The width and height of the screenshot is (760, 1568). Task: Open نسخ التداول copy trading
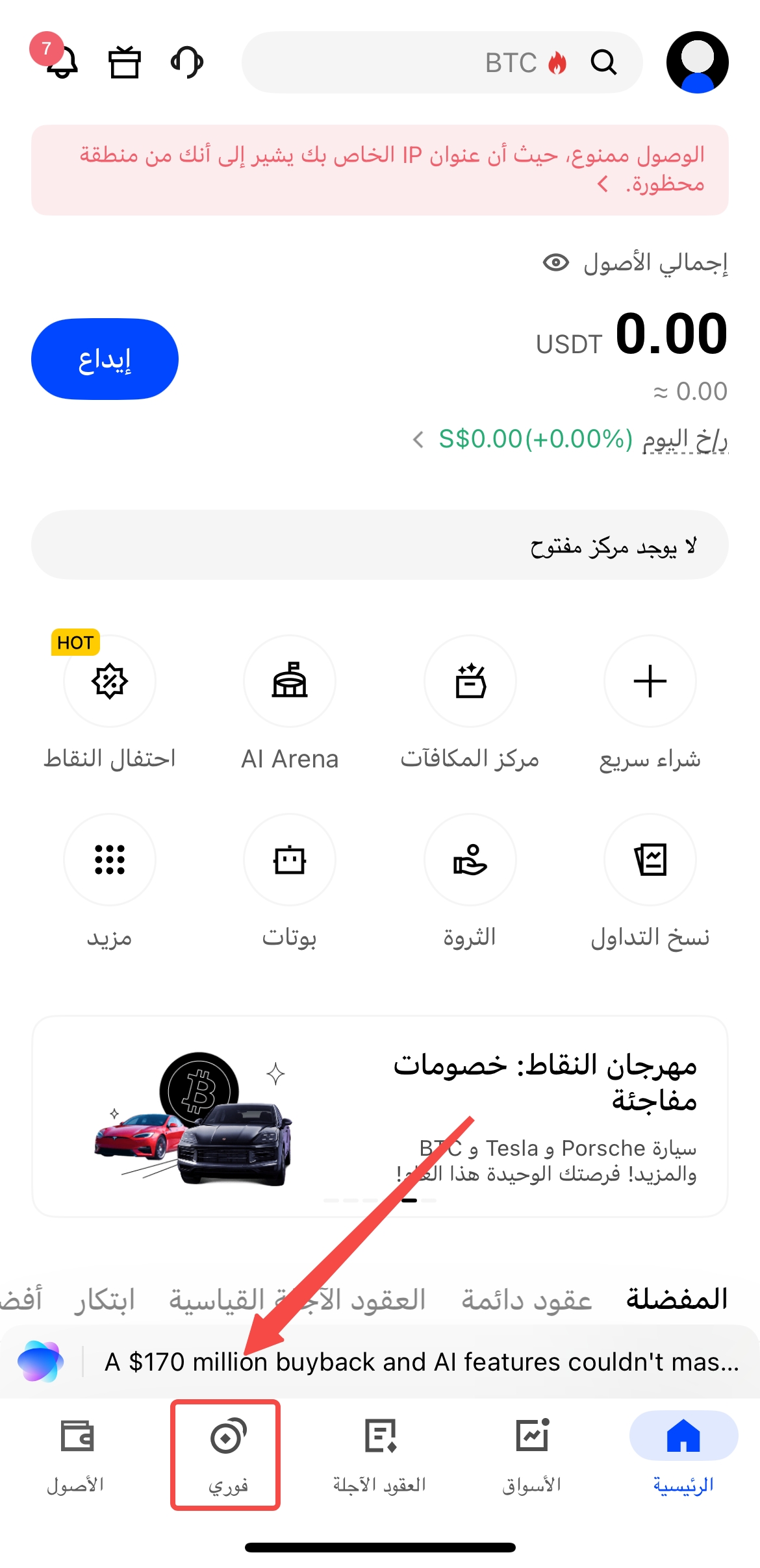[650, 860]
